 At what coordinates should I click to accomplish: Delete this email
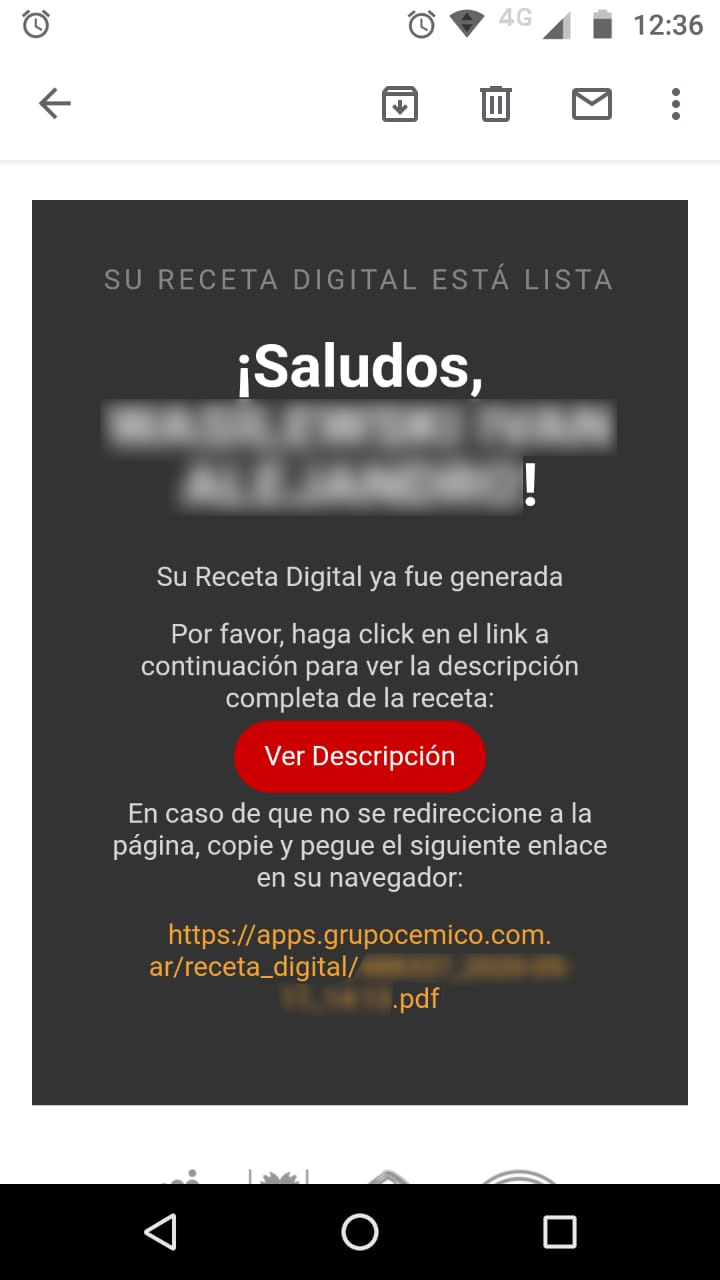click(x=496, y=104)
